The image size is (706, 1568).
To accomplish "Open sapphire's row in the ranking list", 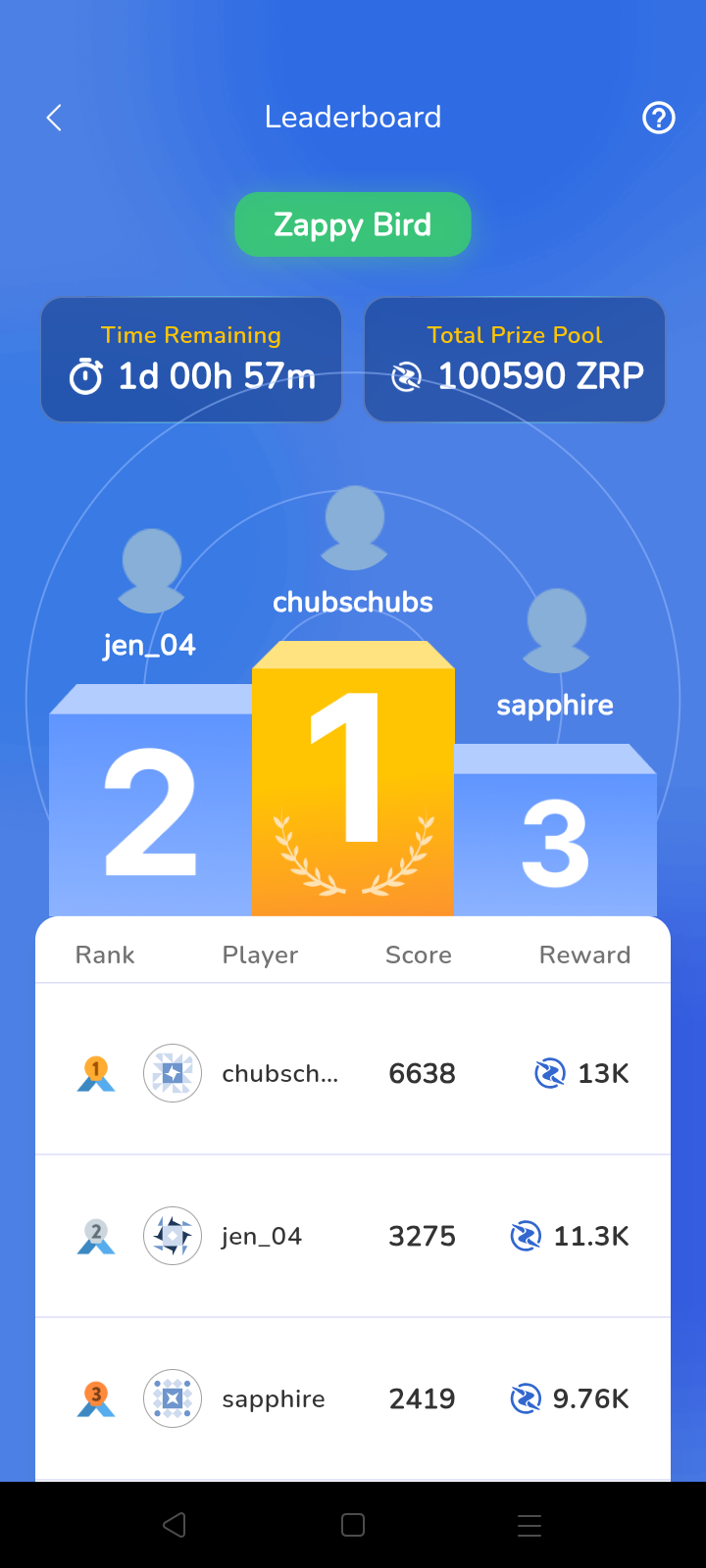I will click(353, 1398).
